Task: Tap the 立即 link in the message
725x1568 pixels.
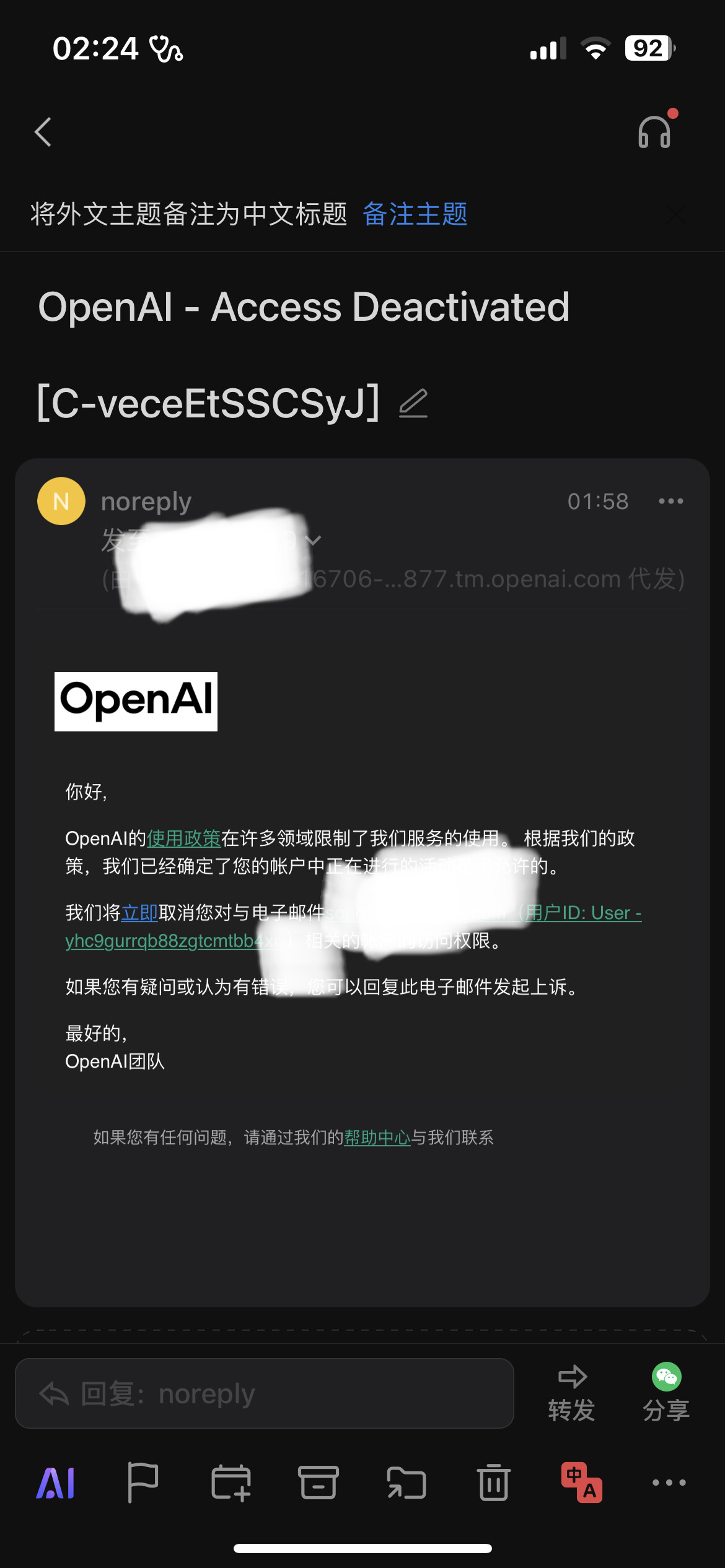Action: 139,913
